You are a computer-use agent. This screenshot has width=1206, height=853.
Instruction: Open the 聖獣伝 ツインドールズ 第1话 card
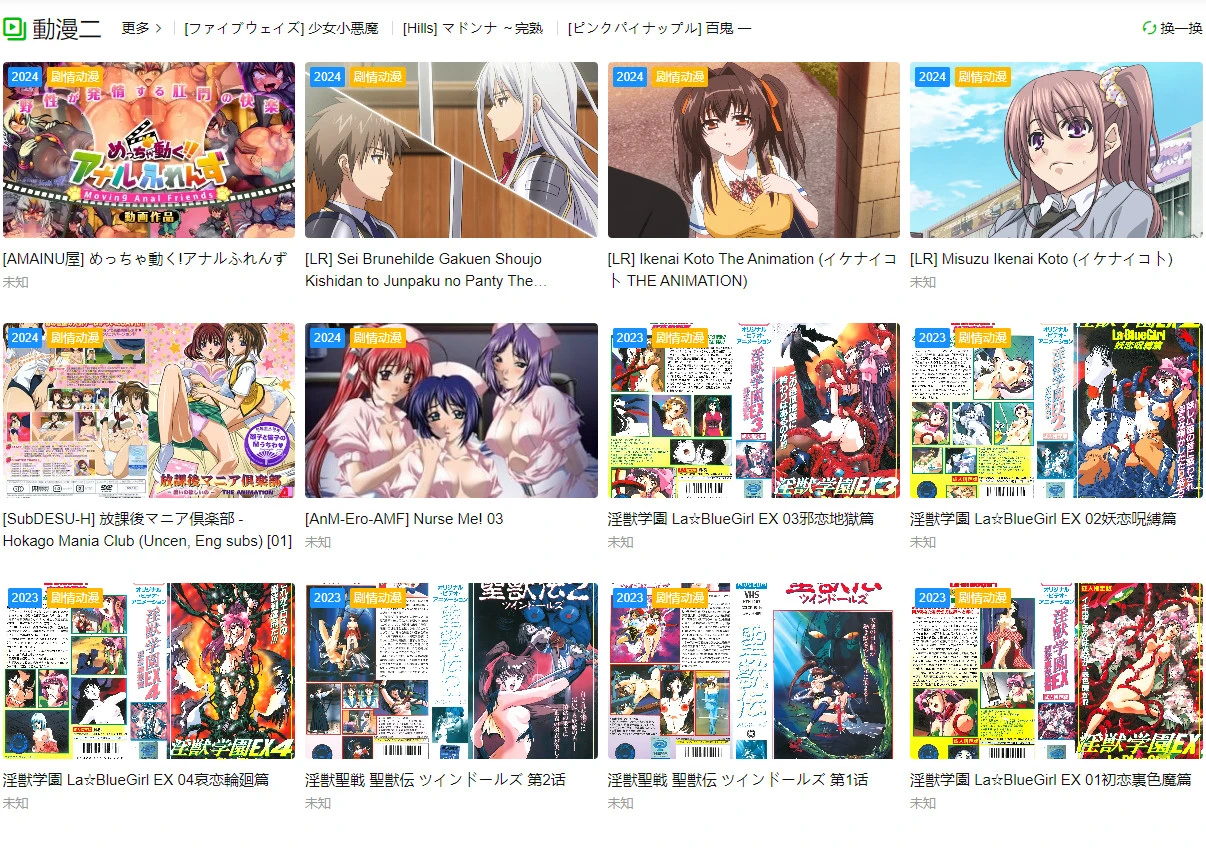tap(753, 671)
